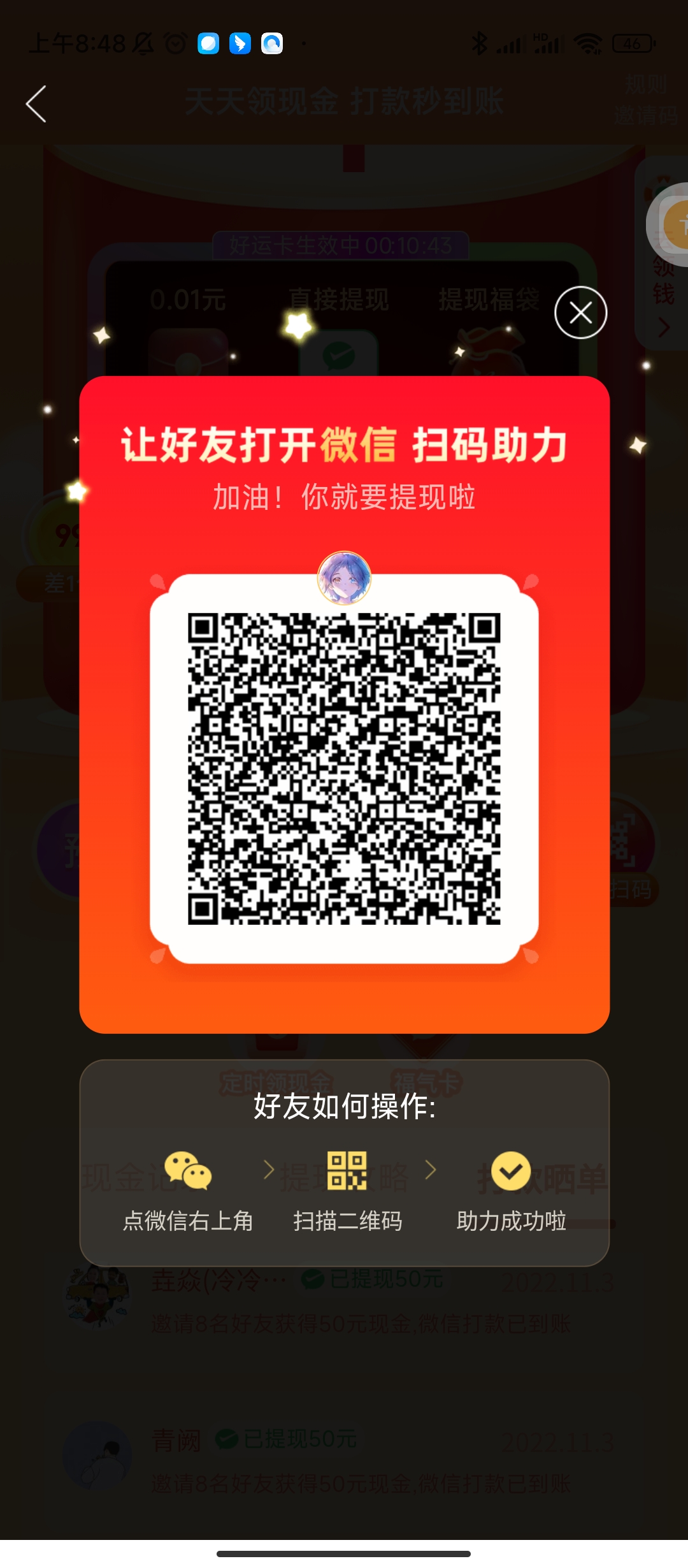Screen dimensions: 688x1568
Task: Go back using the top-left arrow
Action: [x=36, y=104]
